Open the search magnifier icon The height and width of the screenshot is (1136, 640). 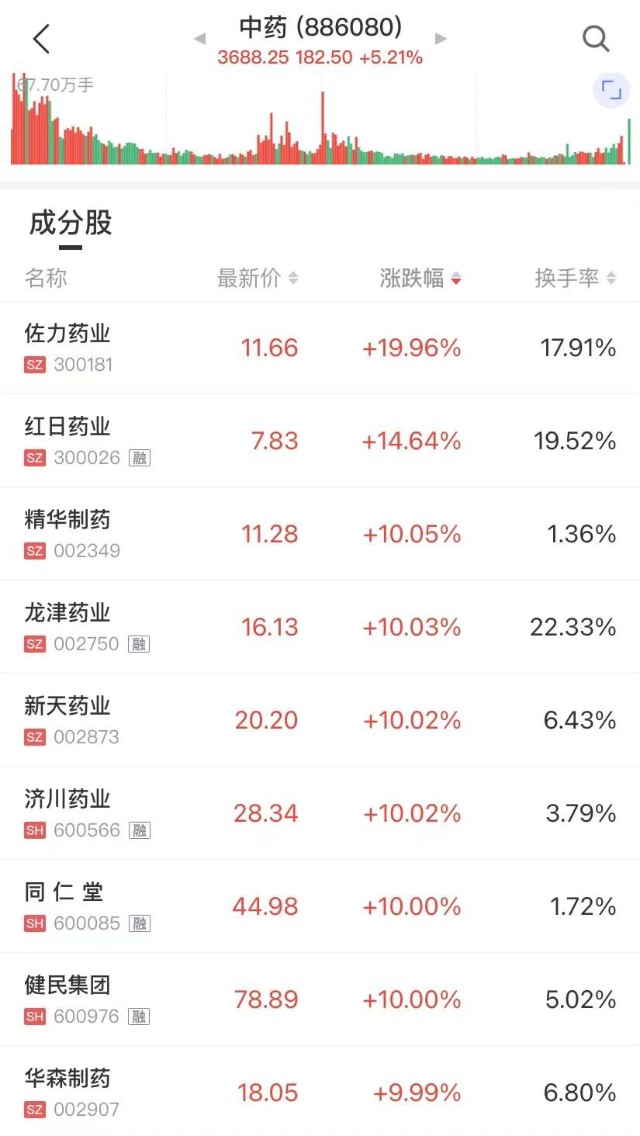596,39
